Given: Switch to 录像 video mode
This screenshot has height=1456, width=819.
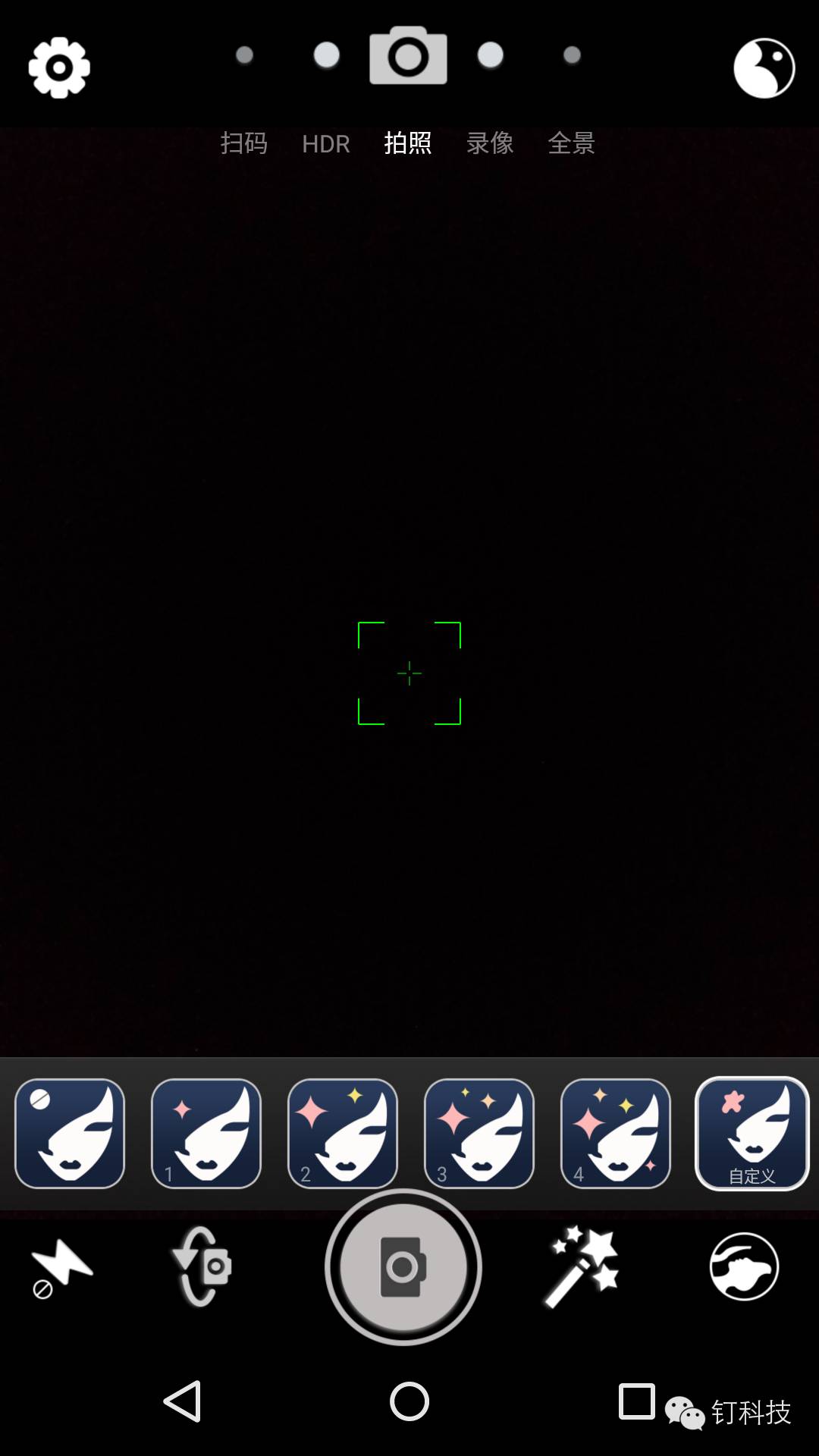Looking at the screenshot, I should click(x=490, y=143).
